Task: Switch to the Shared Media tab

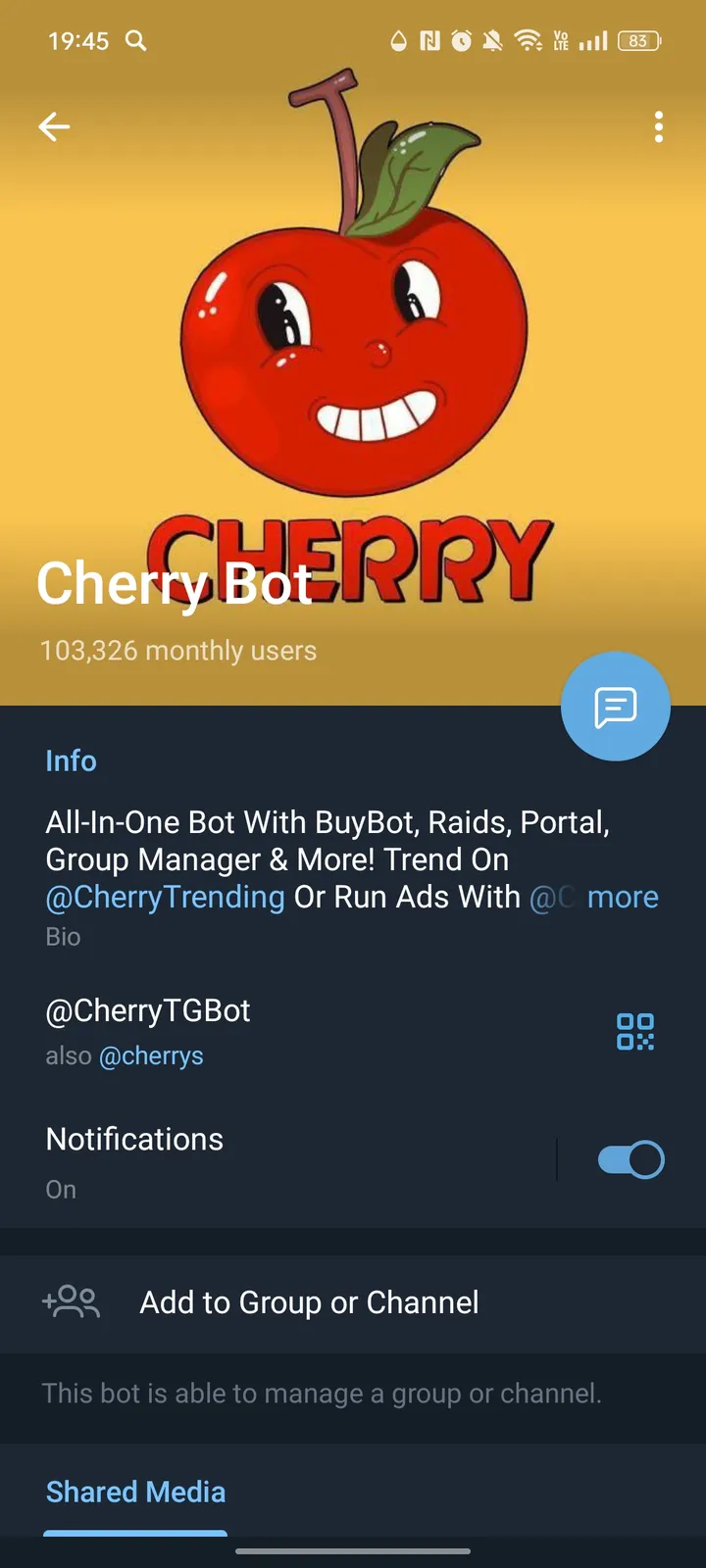Action: pos(134,1492)
